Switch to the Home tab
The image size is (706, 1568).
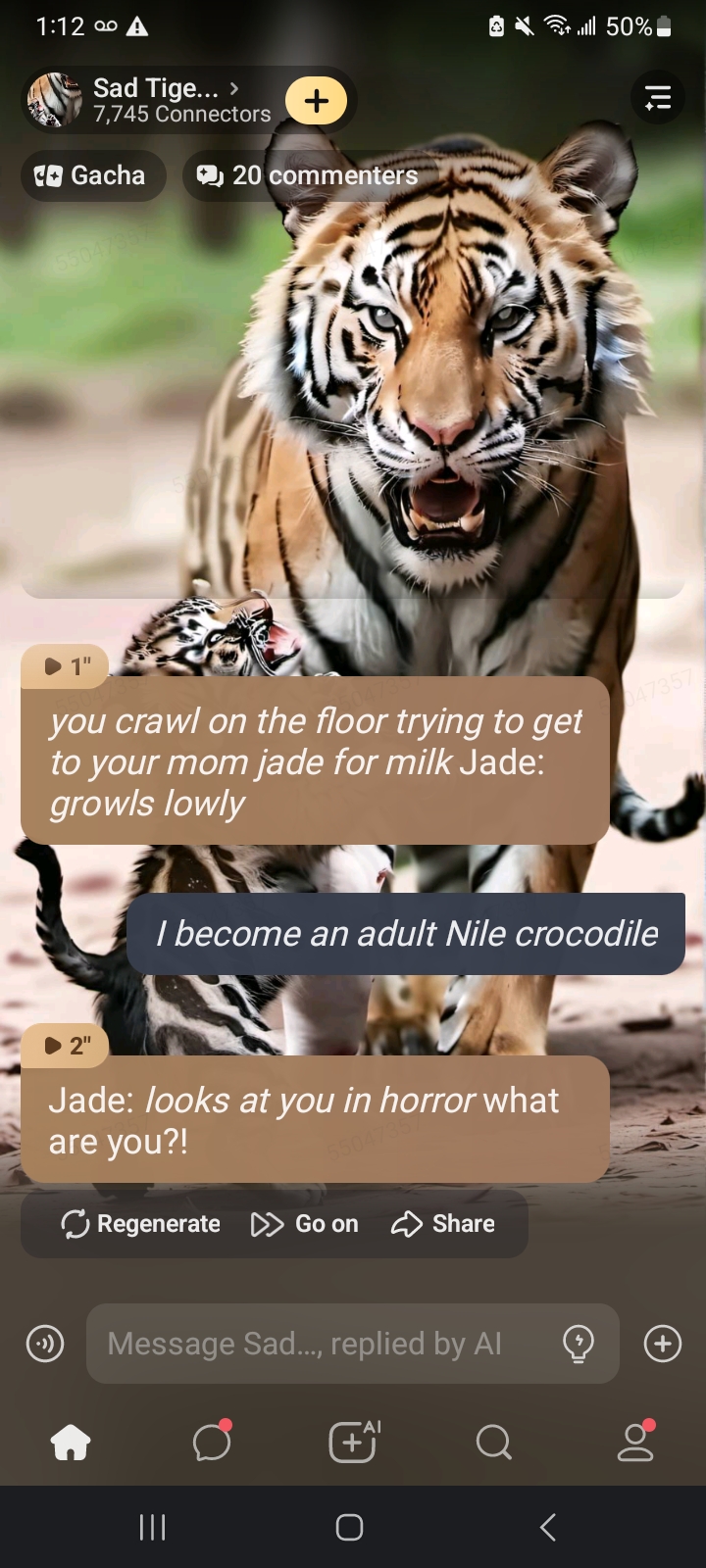pyautogui.click(x=71, y=1443)
